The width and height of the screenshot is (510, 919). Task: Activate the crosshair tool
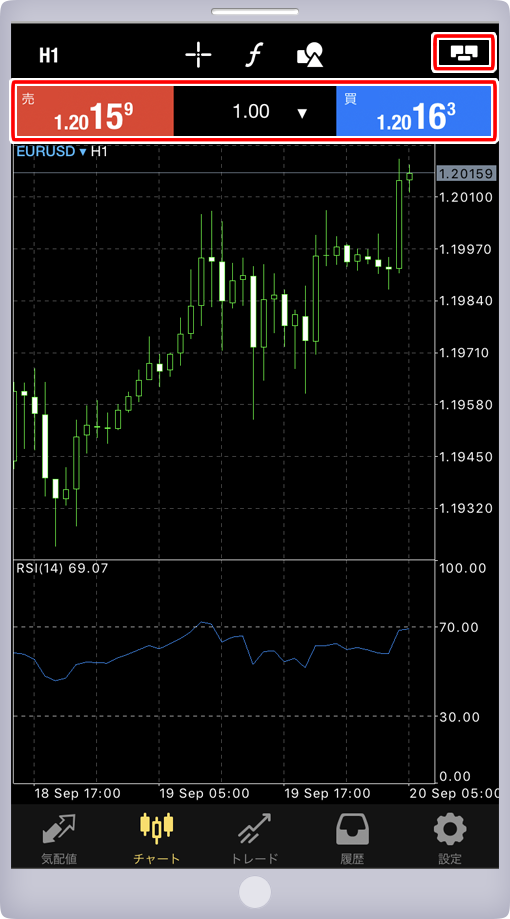point(198,55)
